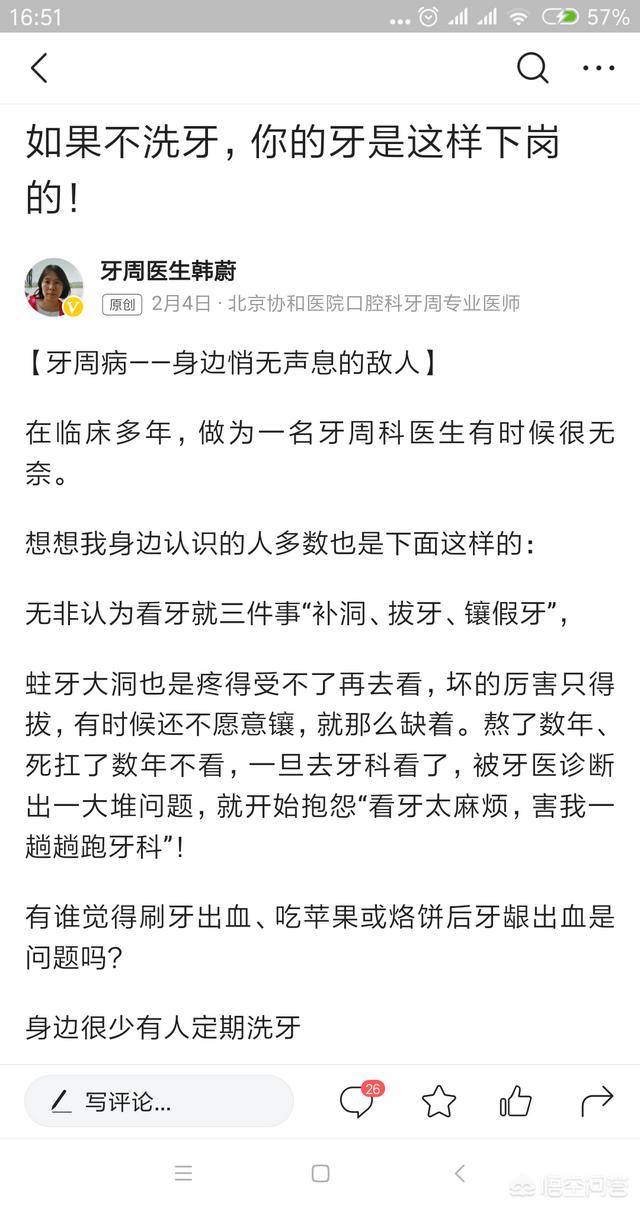The height and width of the screenshot is (1209, 640).
Task: Favorite this article with the star icon
Action: pos(439,1102)
